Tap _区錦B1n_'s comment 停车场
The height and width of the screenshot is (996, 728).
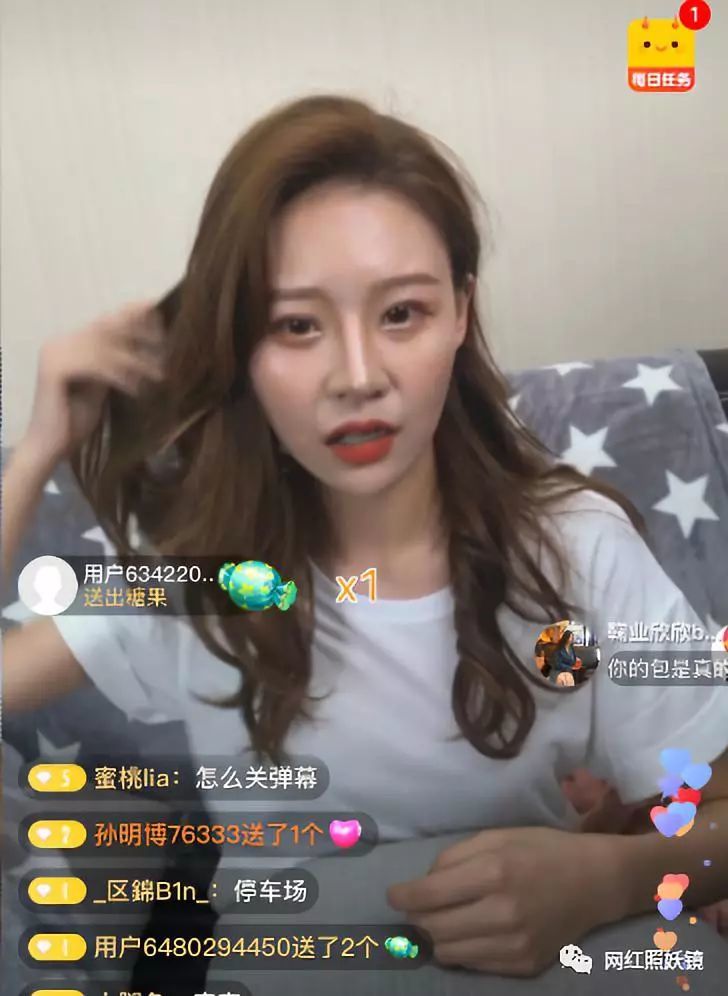click(168, 889)
